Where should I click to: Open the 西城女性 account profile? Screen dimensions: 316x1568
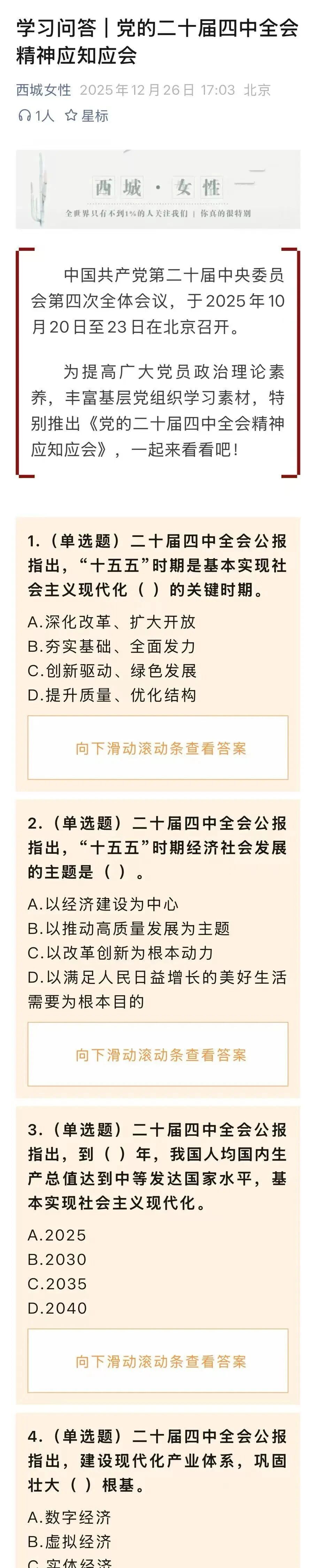(x=43, y=90)
